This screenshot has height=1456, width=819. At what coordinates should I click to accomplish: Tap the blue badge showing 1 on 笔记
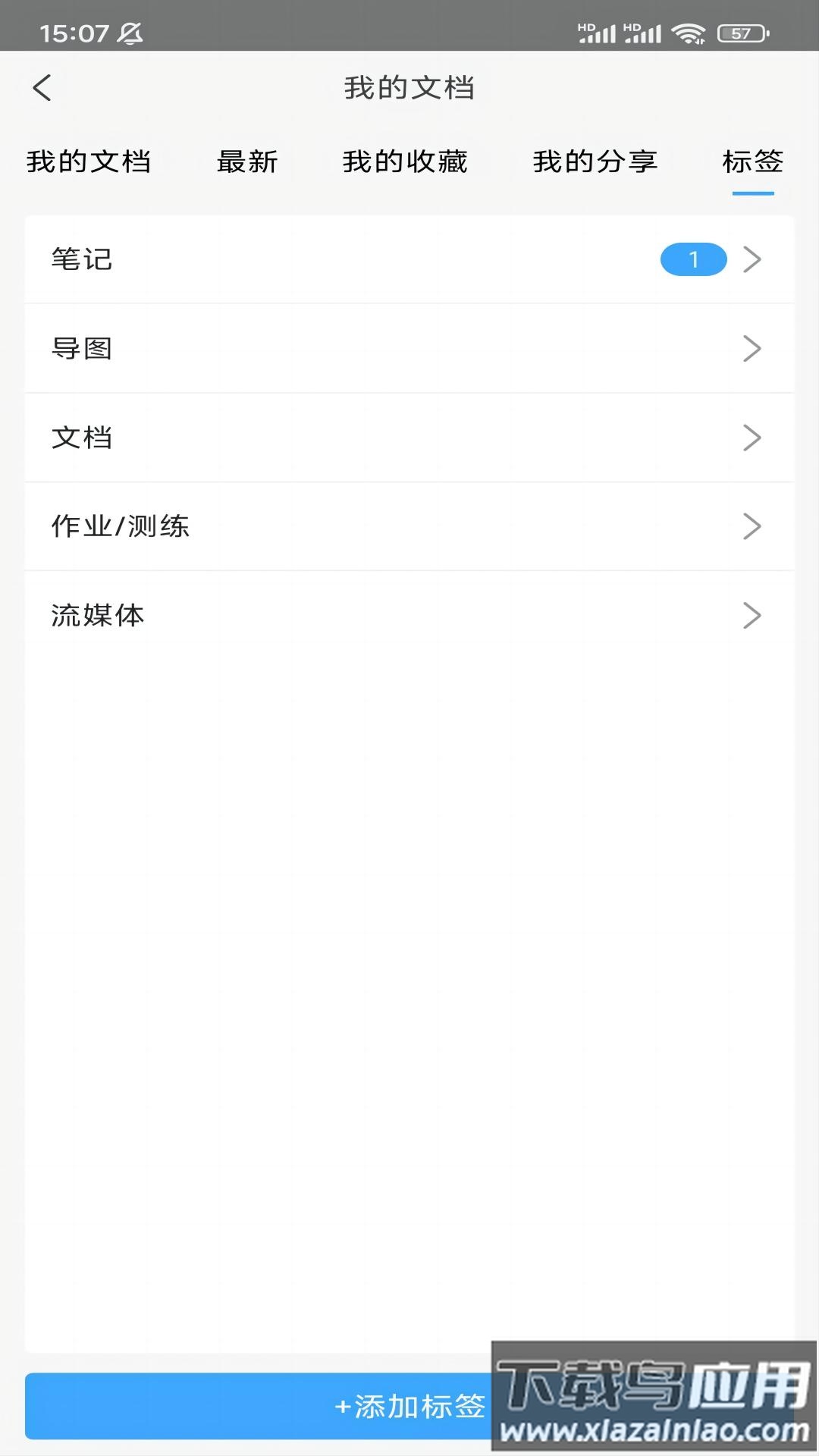point(694,259)
